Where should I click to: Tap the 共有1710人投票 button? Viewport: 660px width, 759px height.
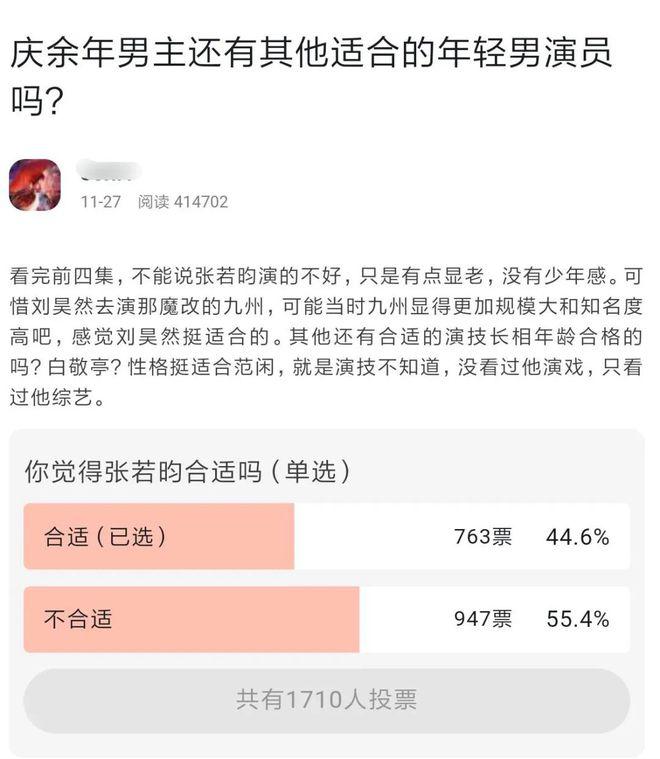pyautogui.click(x=326, y=700)
